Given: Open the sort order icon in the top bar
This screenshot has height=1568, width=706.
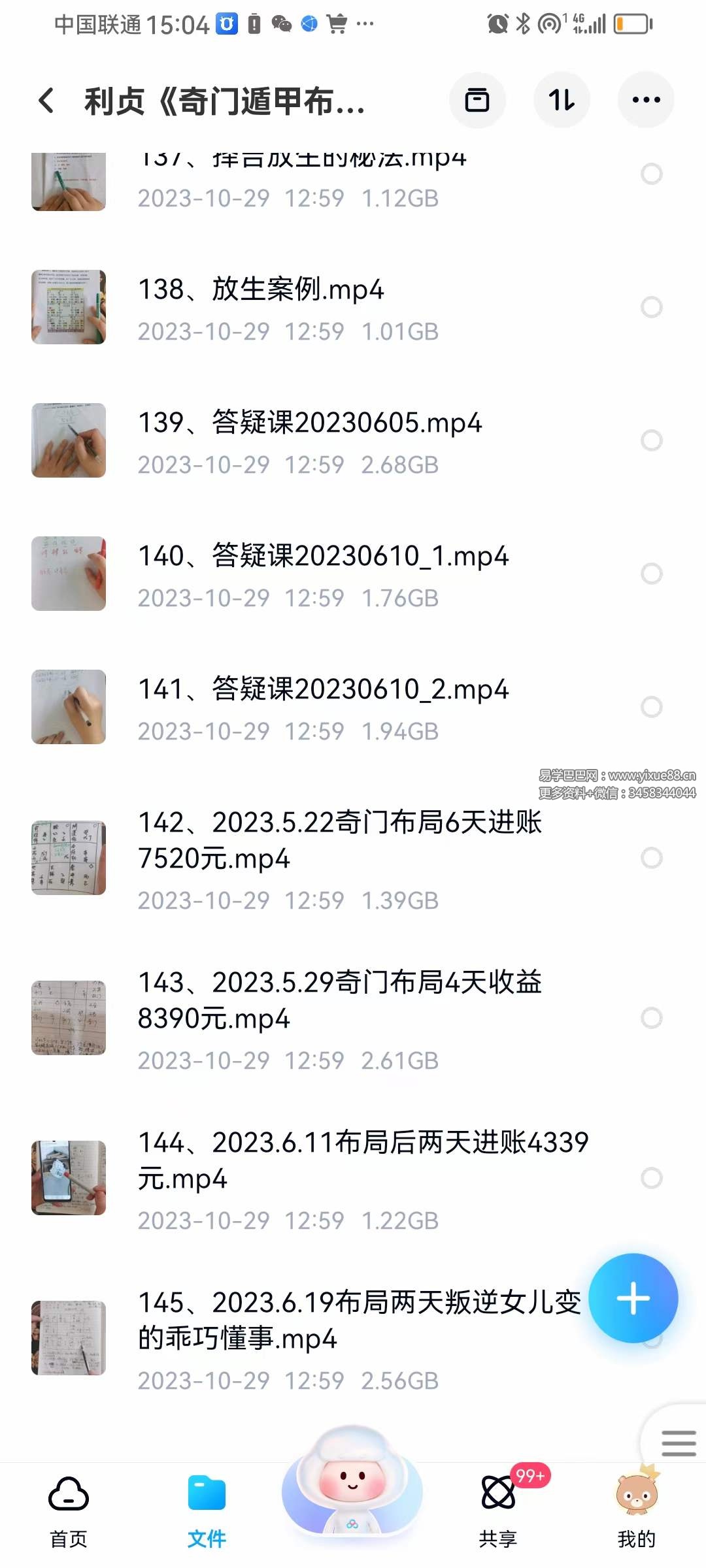Looking at the screenshot, I should tap(562, 99).
